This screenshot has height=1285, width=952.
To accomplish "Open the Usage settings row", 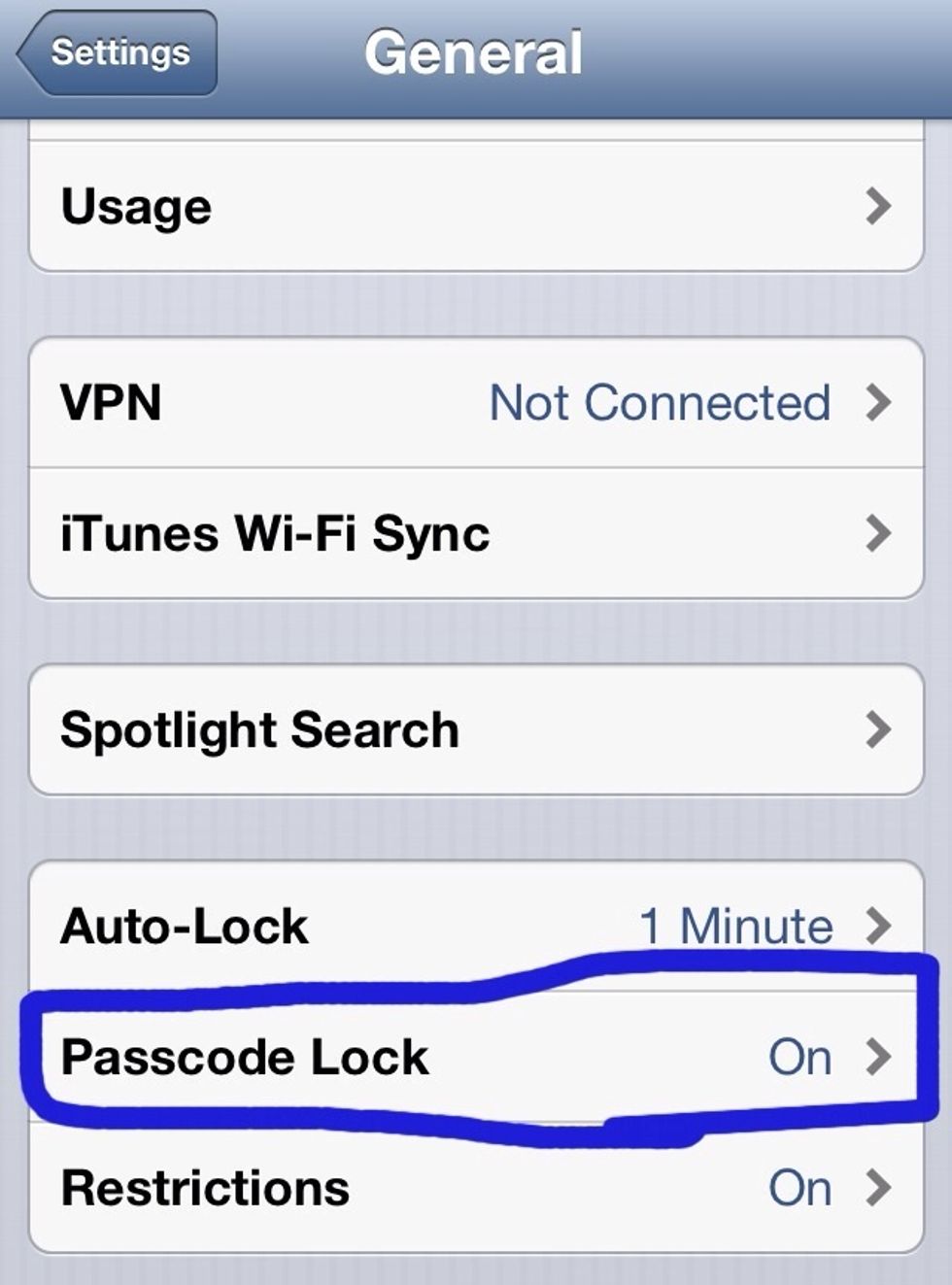I will click(476, 205).
